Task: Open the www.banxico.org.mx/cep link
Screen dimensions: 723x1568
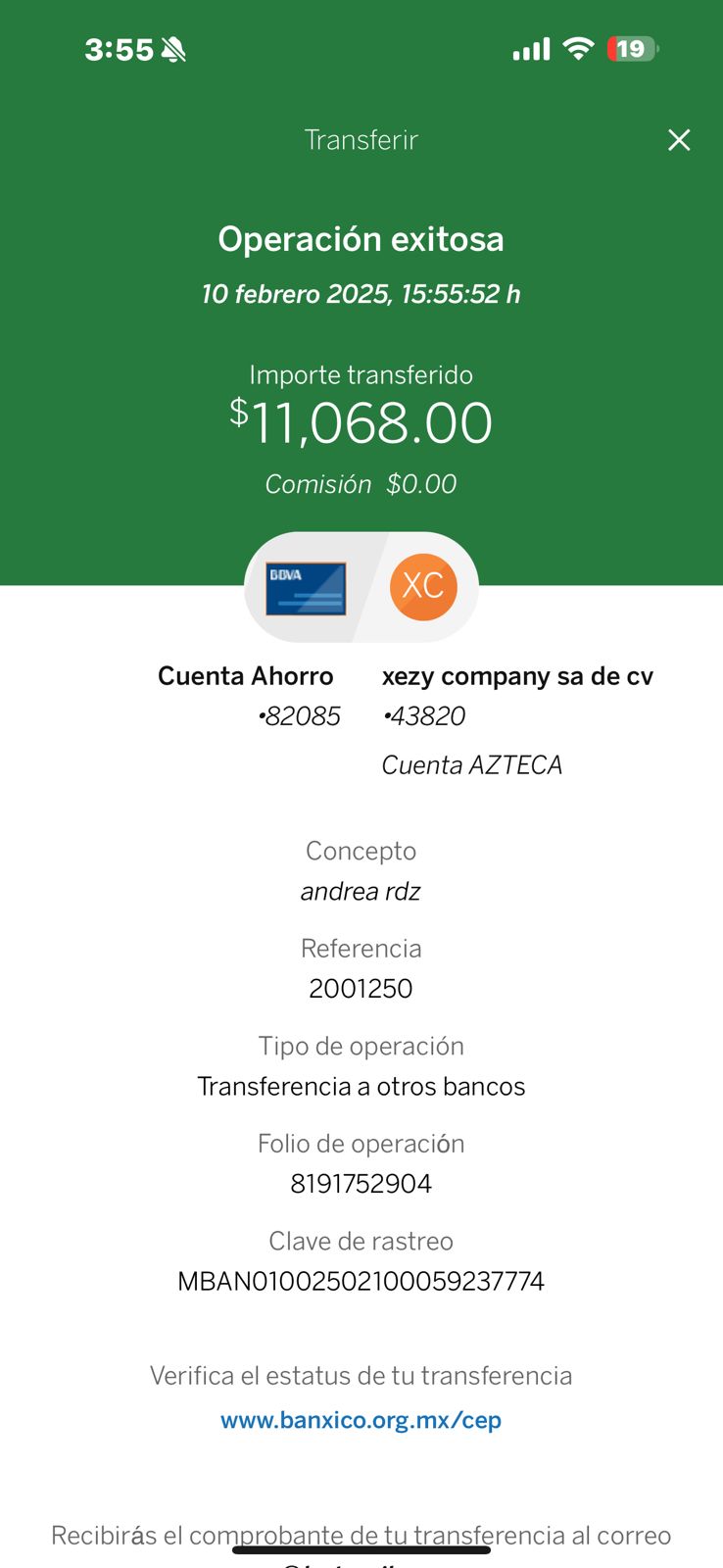Action: coord(361,1420)
